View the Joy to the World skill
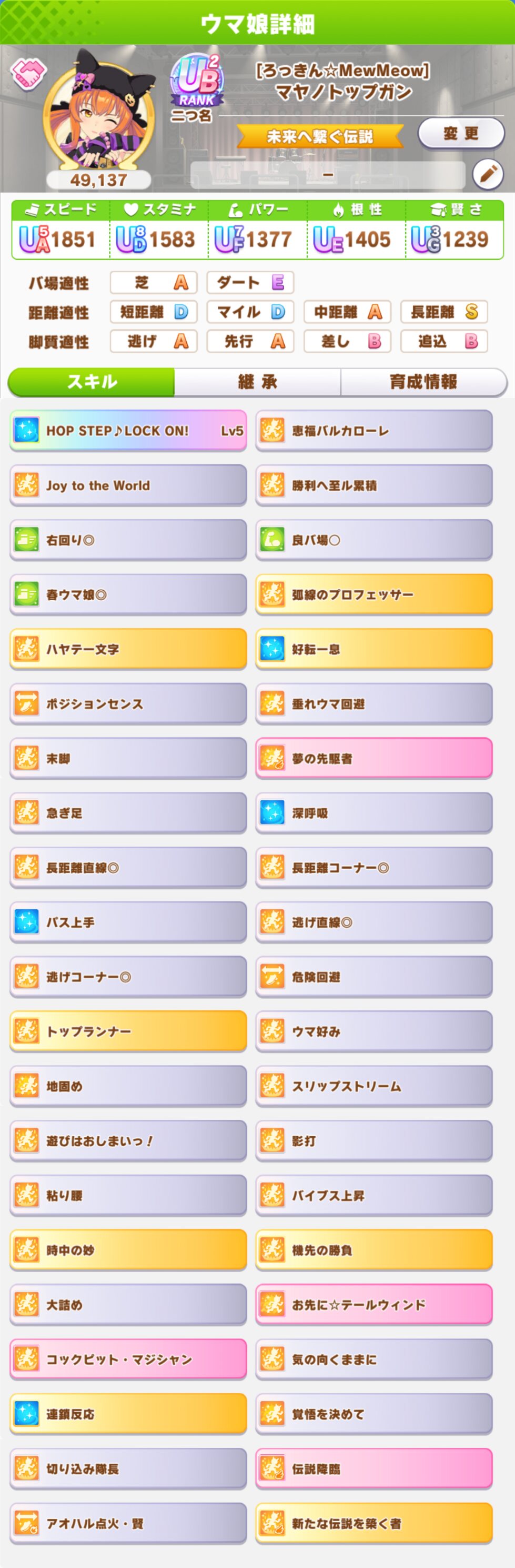Screen dimensions: 515x1568 tap(128, 485)
